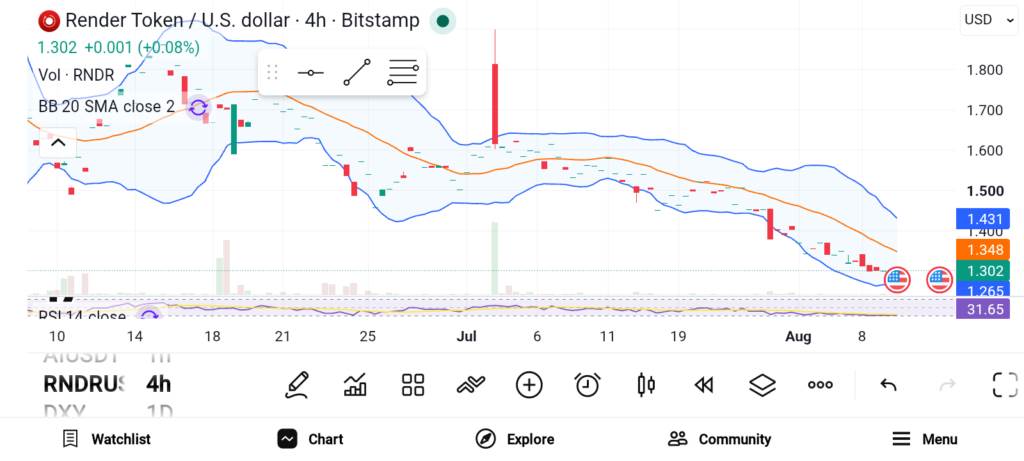Select the trend line drawing tool
1024x461 pixels.
357,72
